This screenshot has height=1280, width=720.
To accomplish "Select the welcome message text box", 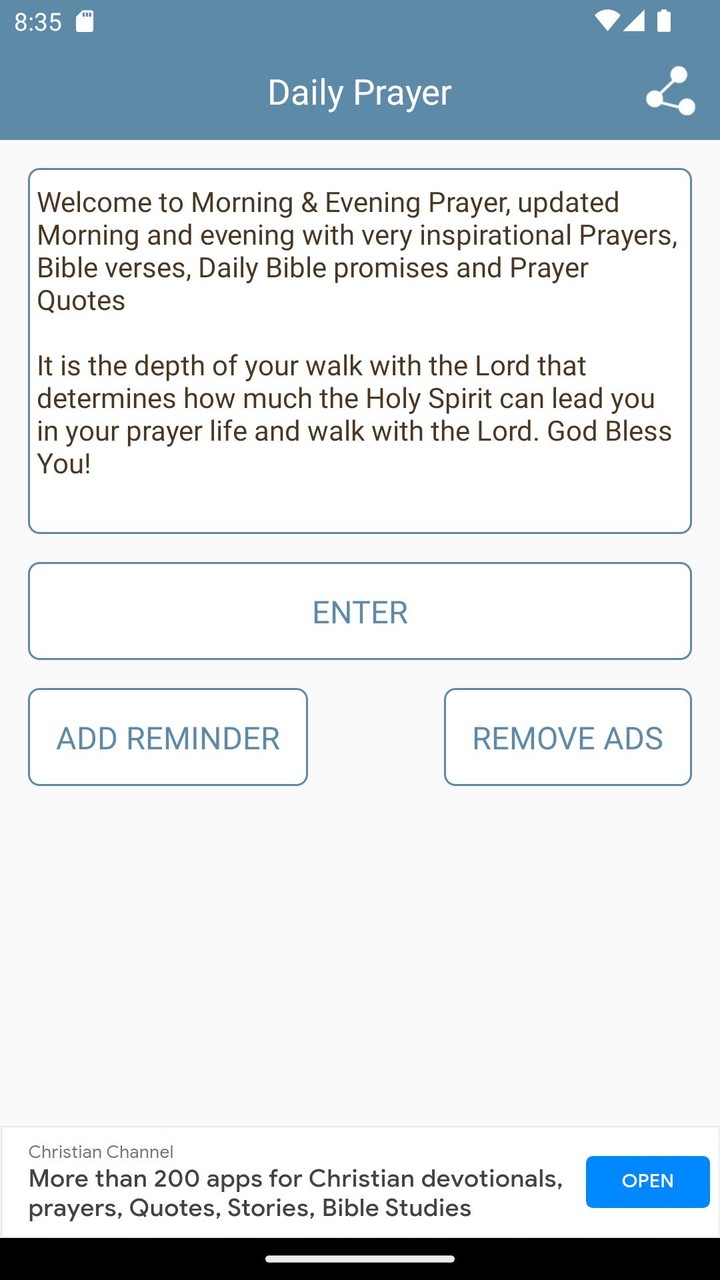I will point(360,350).
